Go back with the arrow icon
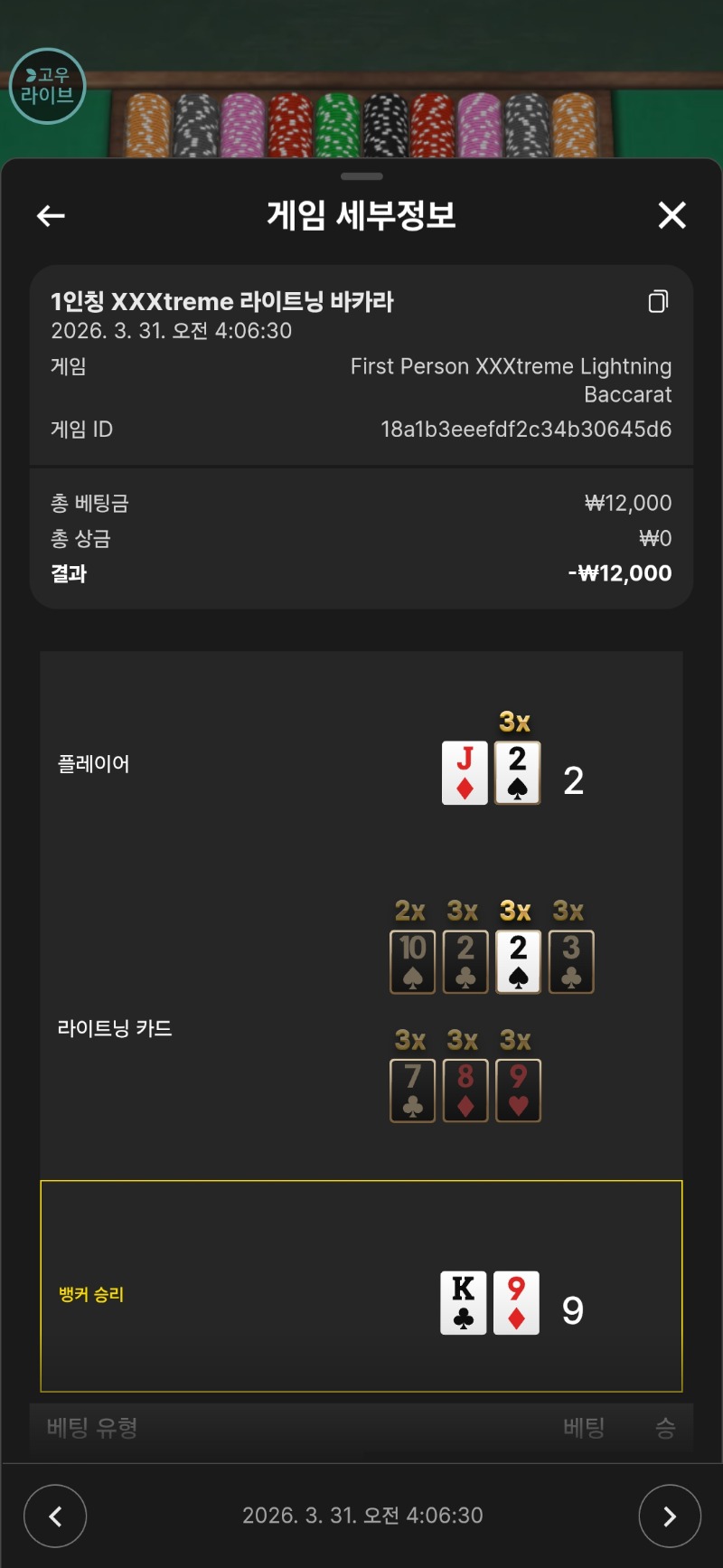Viewport: 723px width, 1568px height. tap(51, 215)
